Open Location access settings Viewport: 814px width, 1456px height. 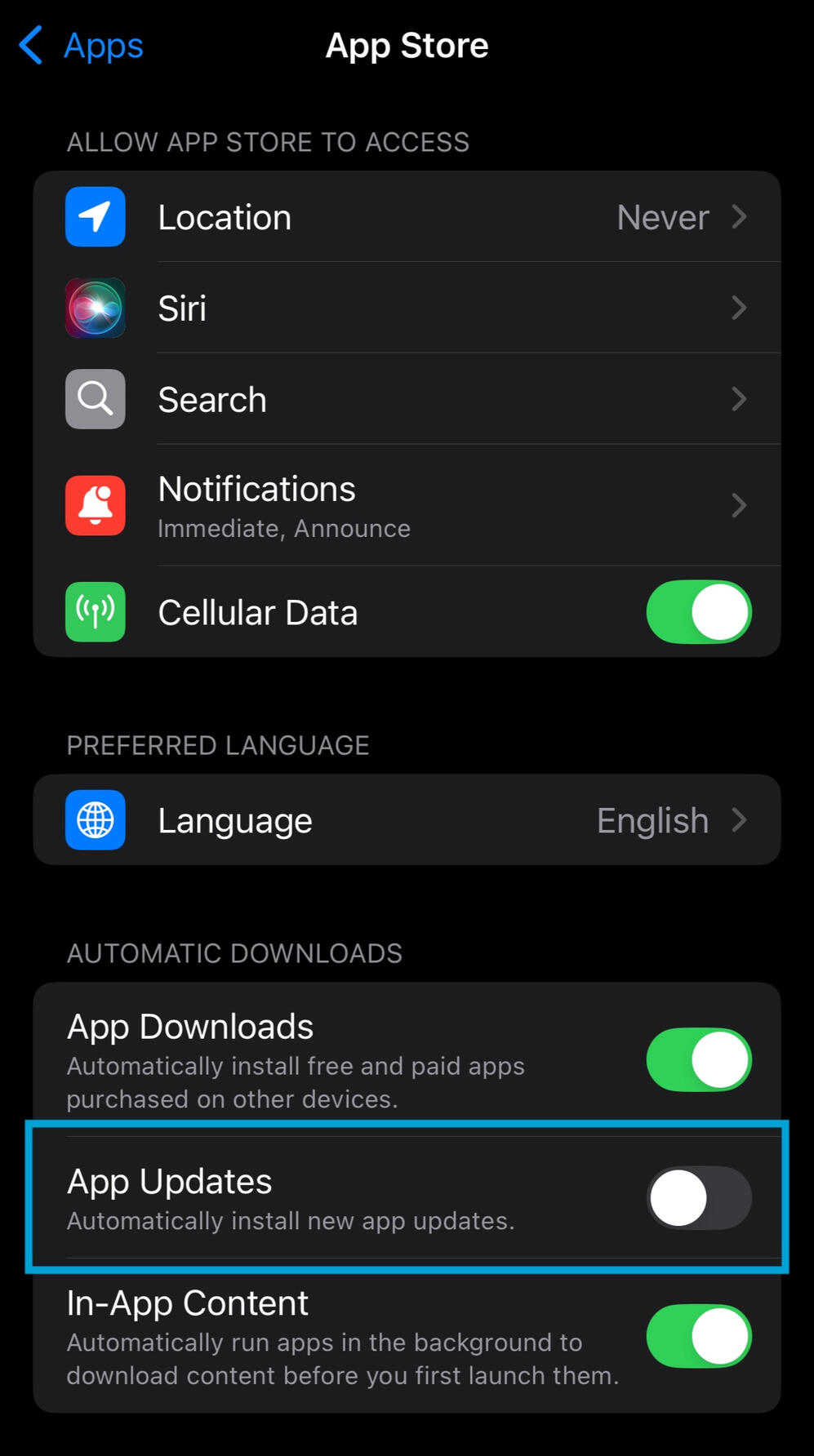[407, 217]
